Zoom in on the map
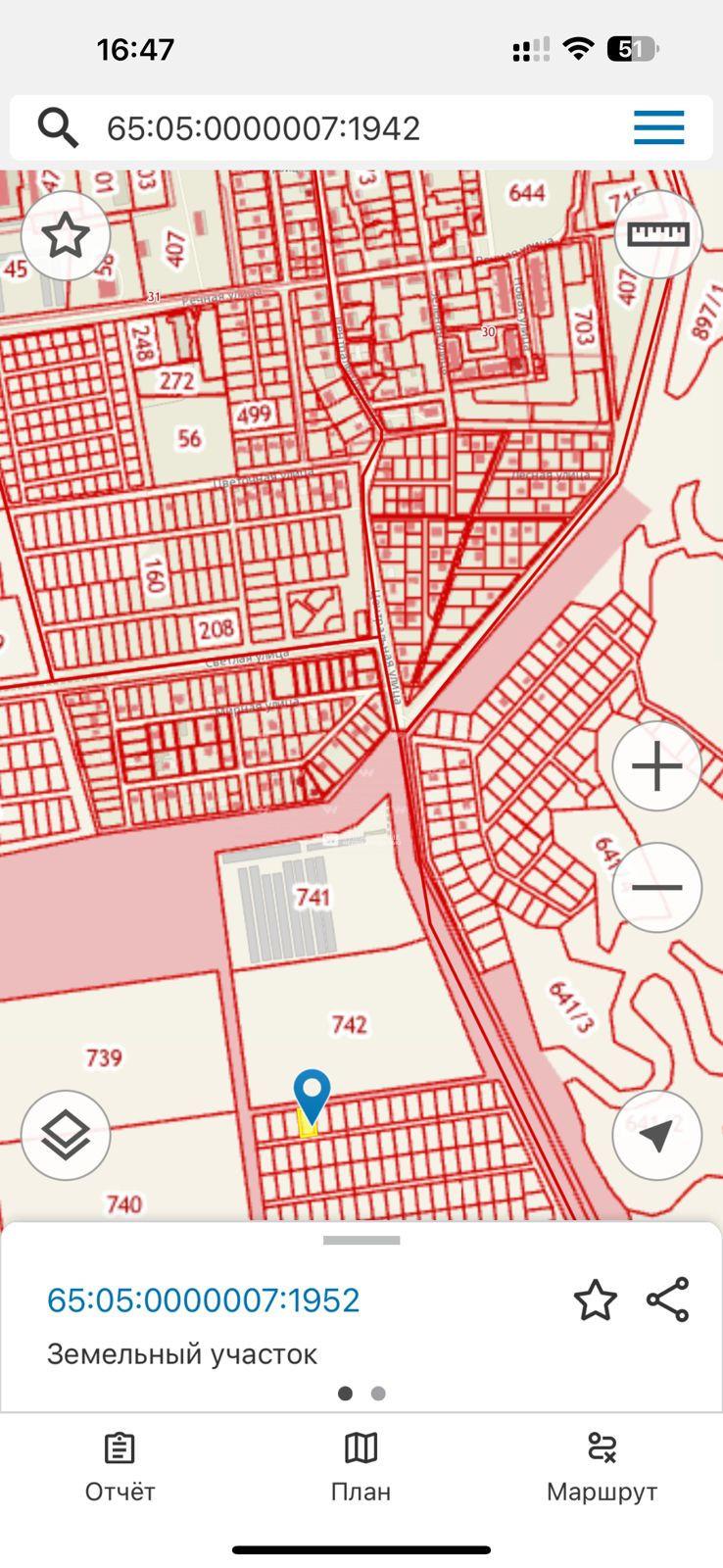This screenshot has height=1568, width=723. [656, 766]
